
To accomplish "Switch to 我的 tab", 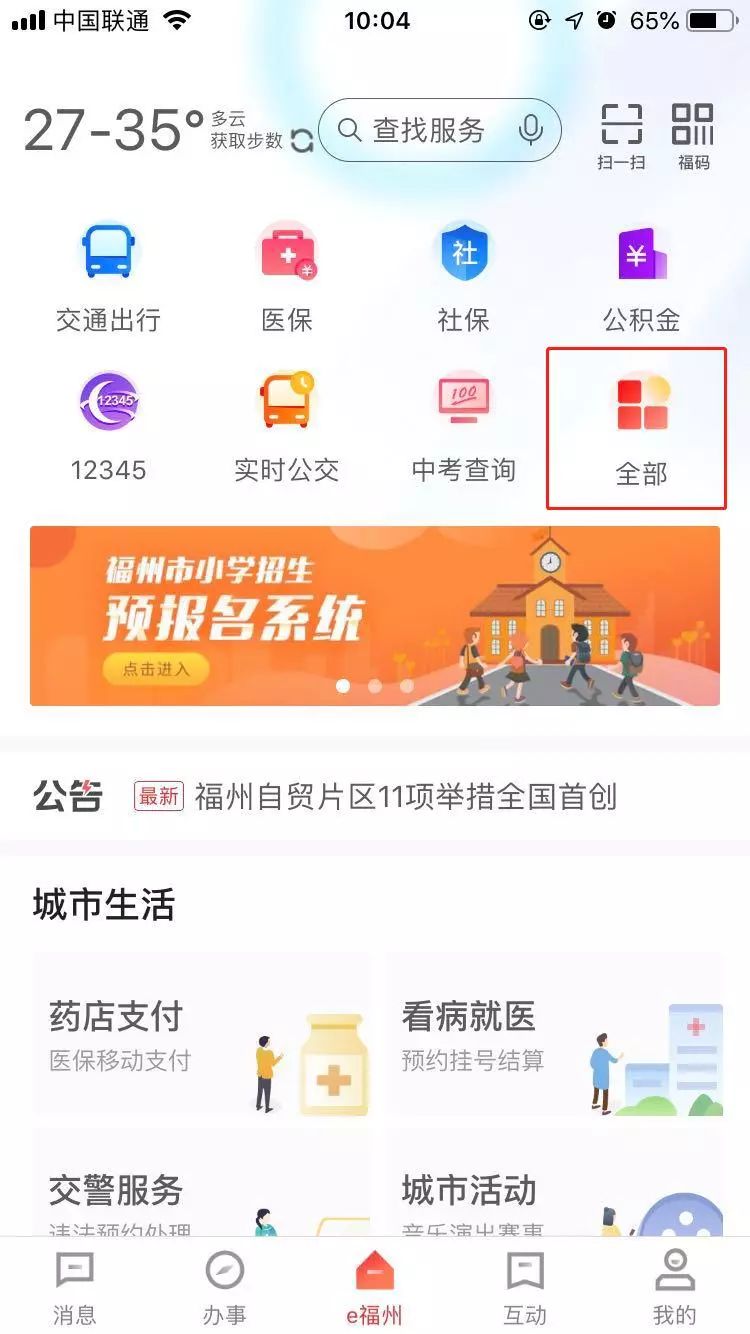I will (x=674, y=1288).
